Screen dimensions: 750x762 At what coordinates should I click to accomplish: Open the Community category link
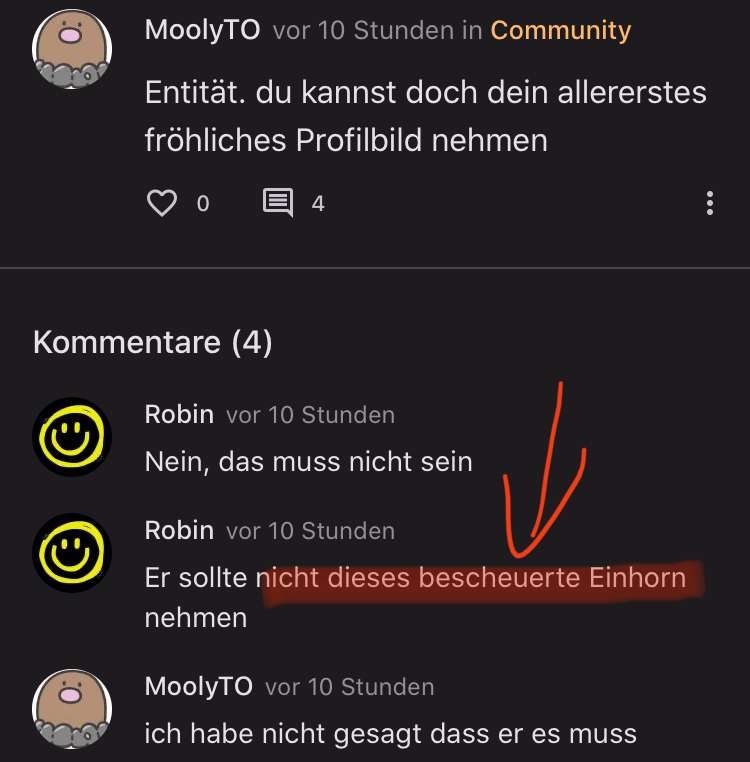pos(560,30)
